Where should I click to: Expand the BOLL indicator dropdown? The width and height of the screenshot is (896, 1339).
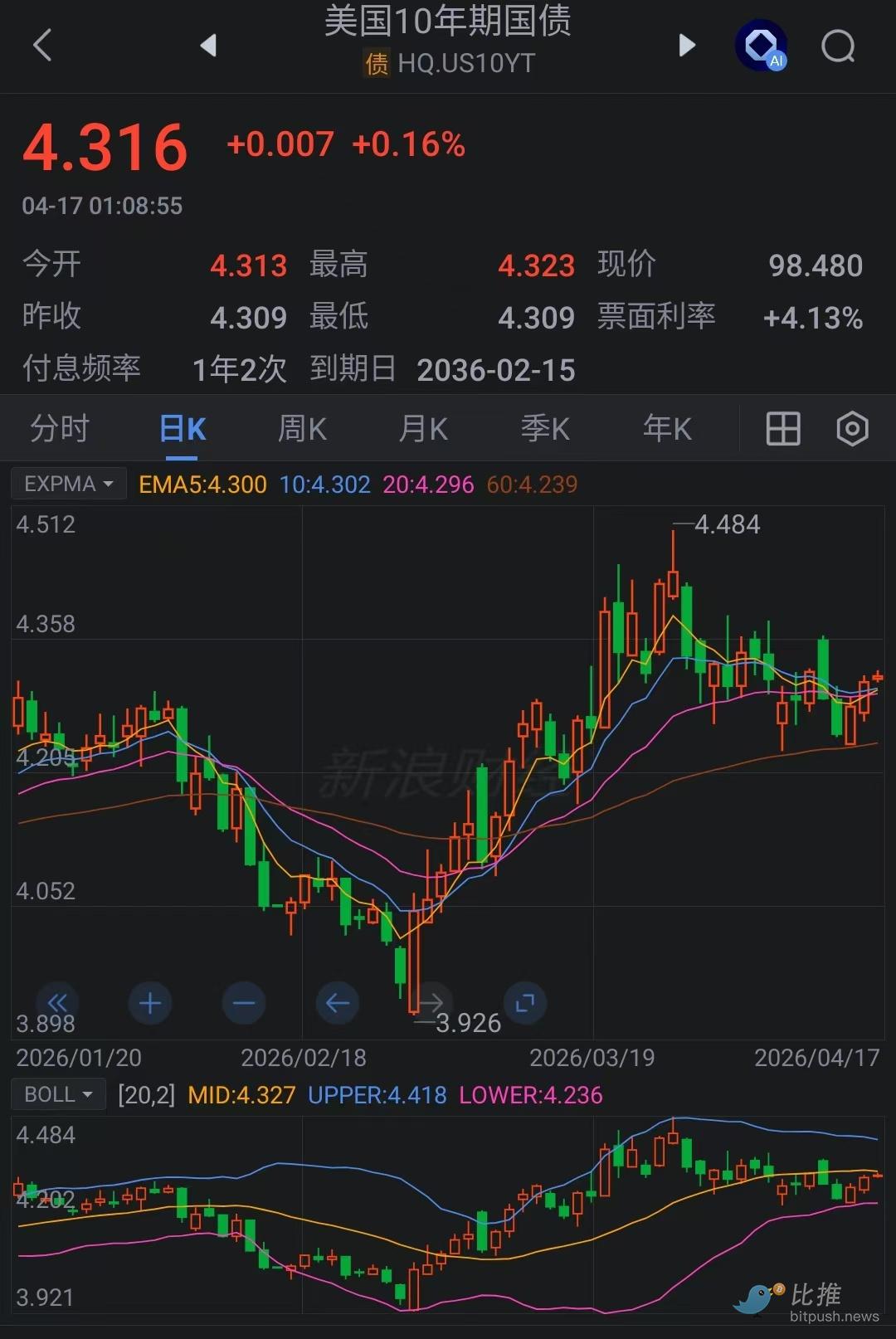[58, 1094]
